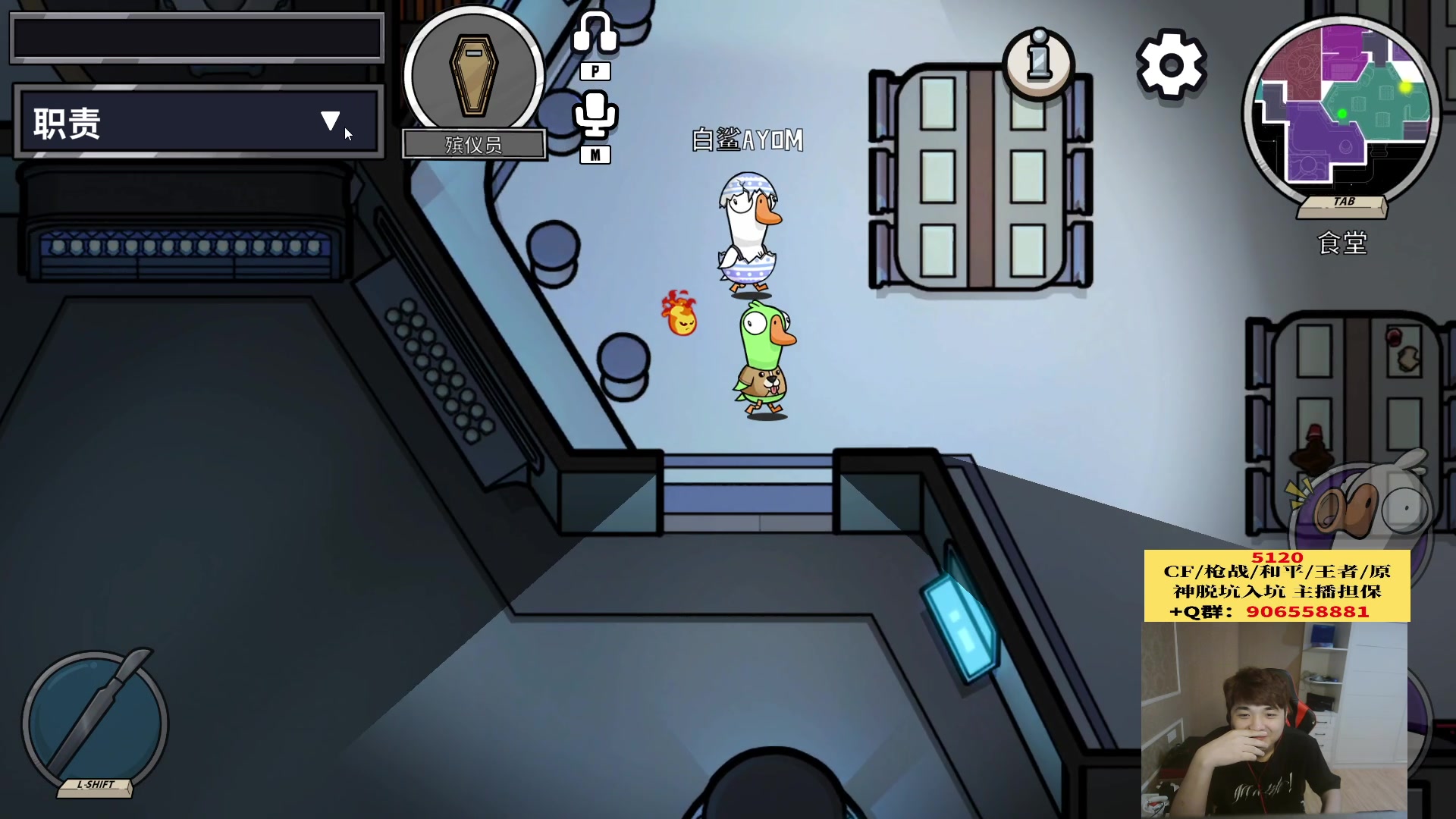Toggle the headphones audio icon
This screenshot has width=1456, height=819.
click(595, 33)
